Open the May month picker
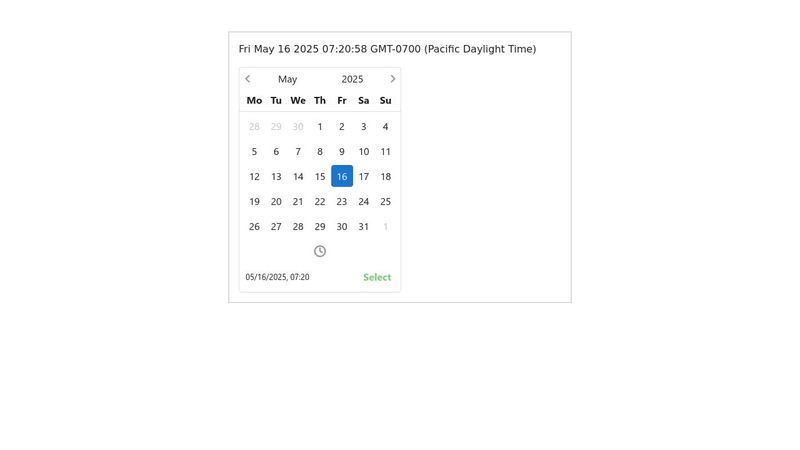This screenshot has width=800, height=450. click(x=287, y=79)
